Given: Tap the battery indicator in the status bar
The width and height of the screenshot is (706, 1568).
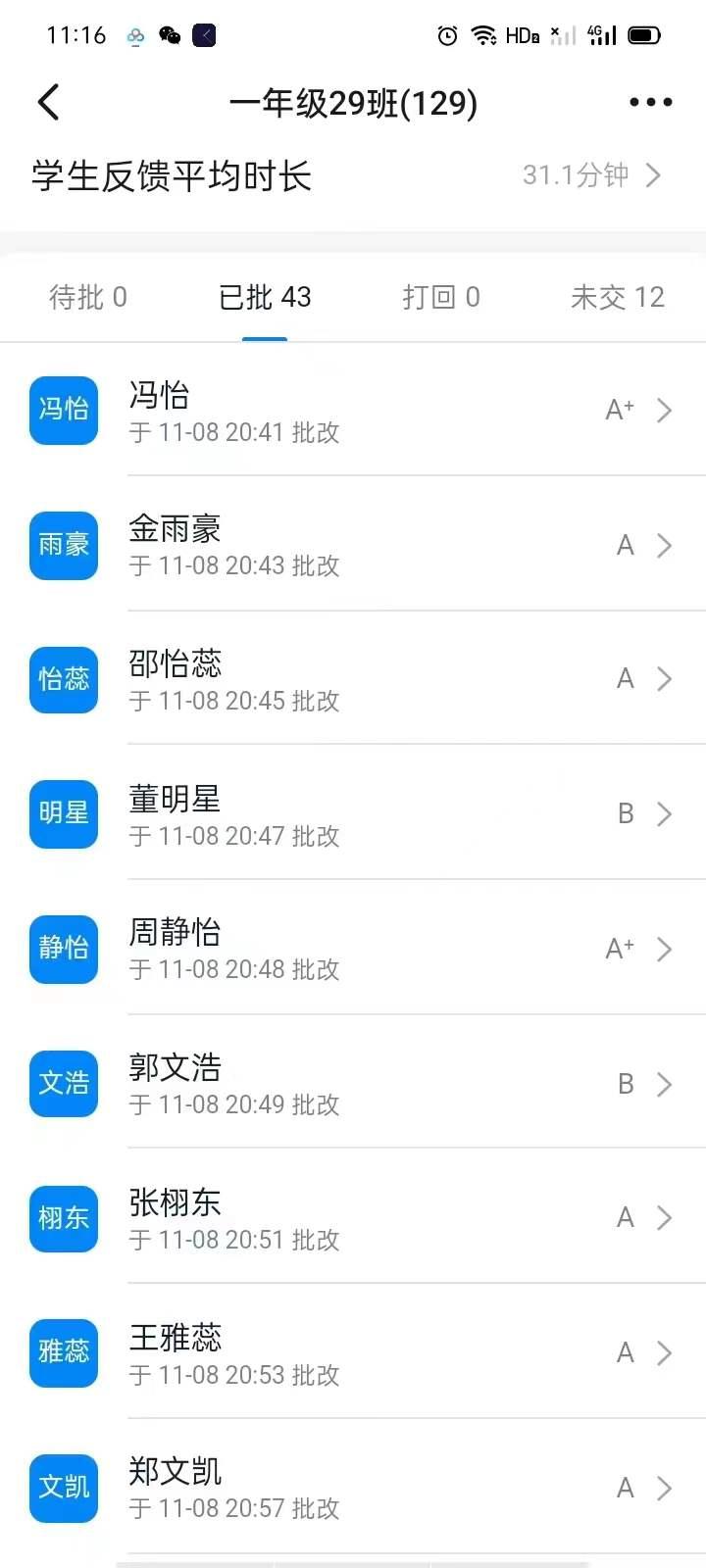Looking at the screenshot, I should 645,33.
